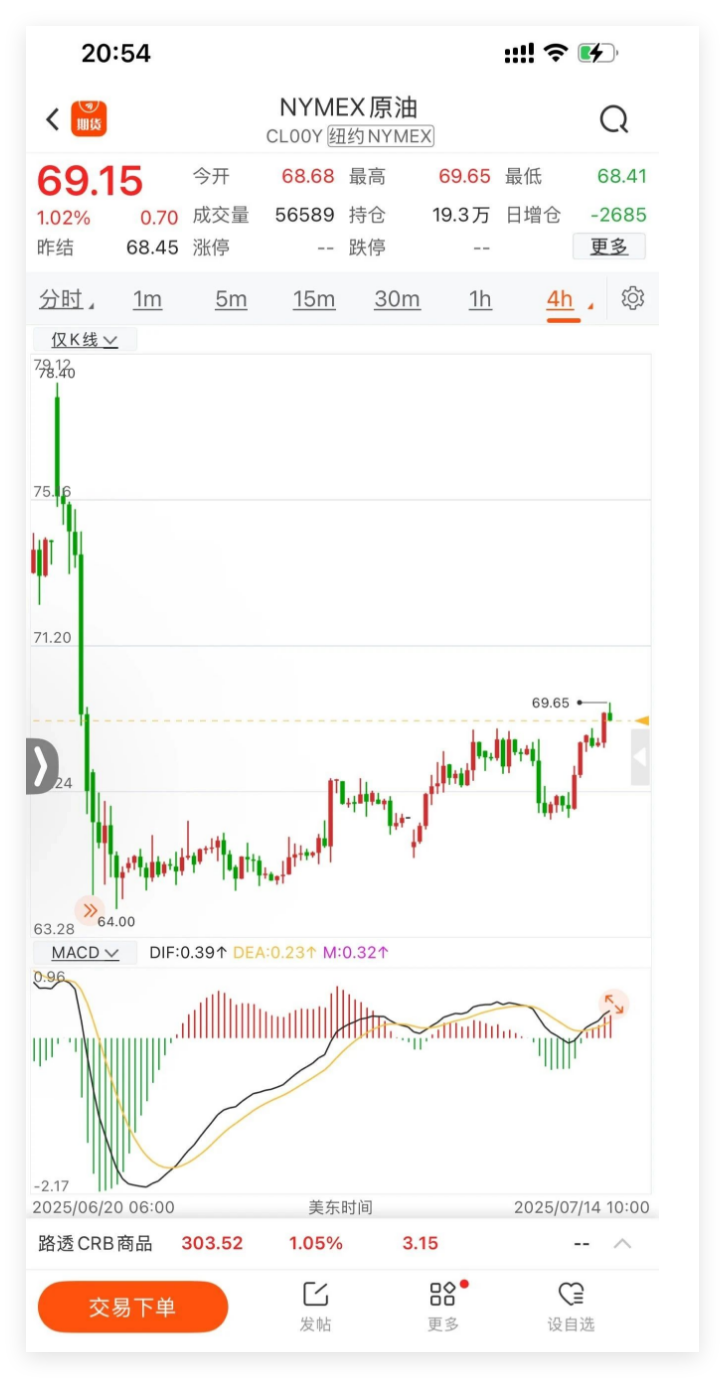
Task: Switch to the 30m timeframe
Action: coord(397,299)
